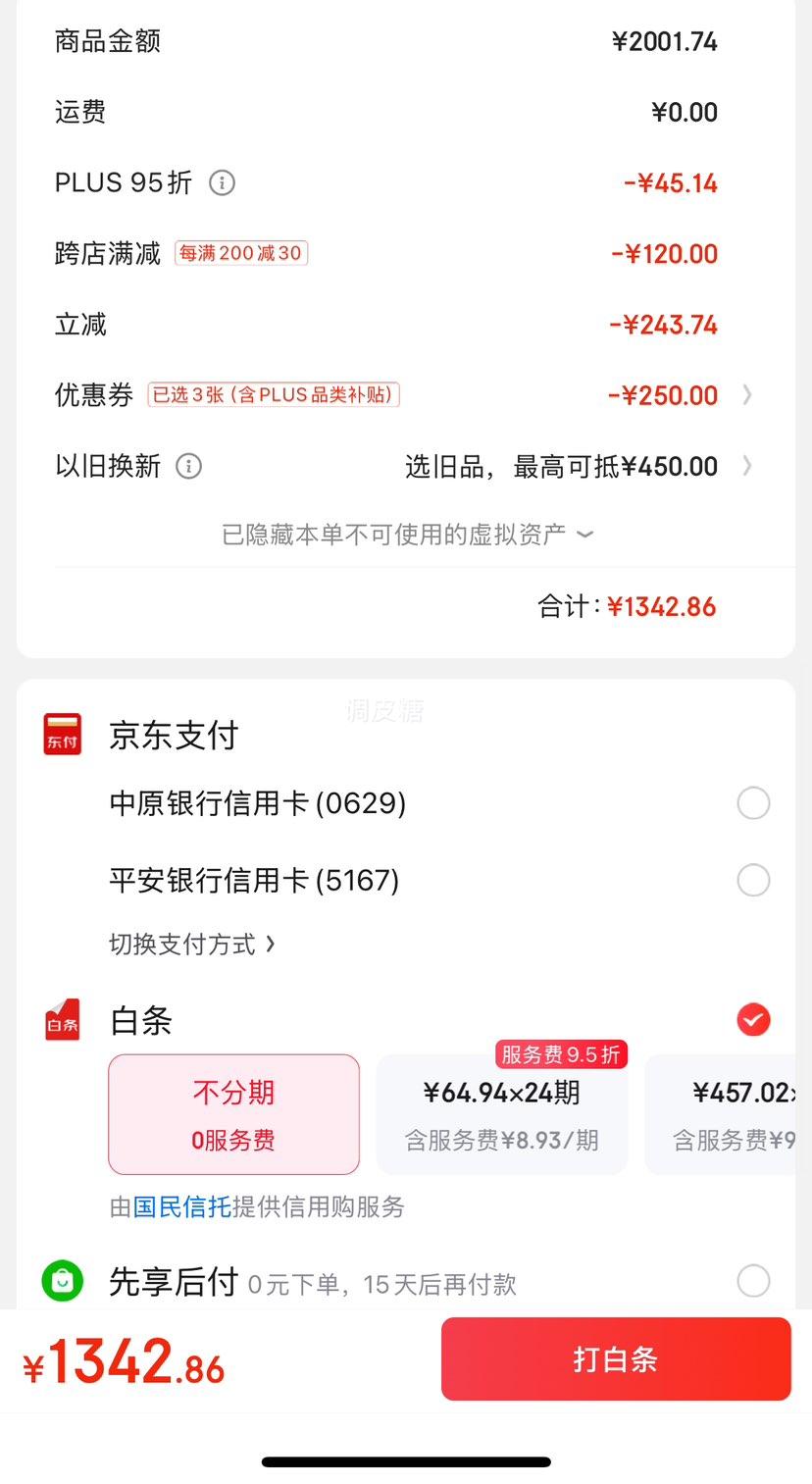Open the 优惠券 coupon selection row
Screen dimensions: 812x1484
pyautogui.click(x=405, y=395)
